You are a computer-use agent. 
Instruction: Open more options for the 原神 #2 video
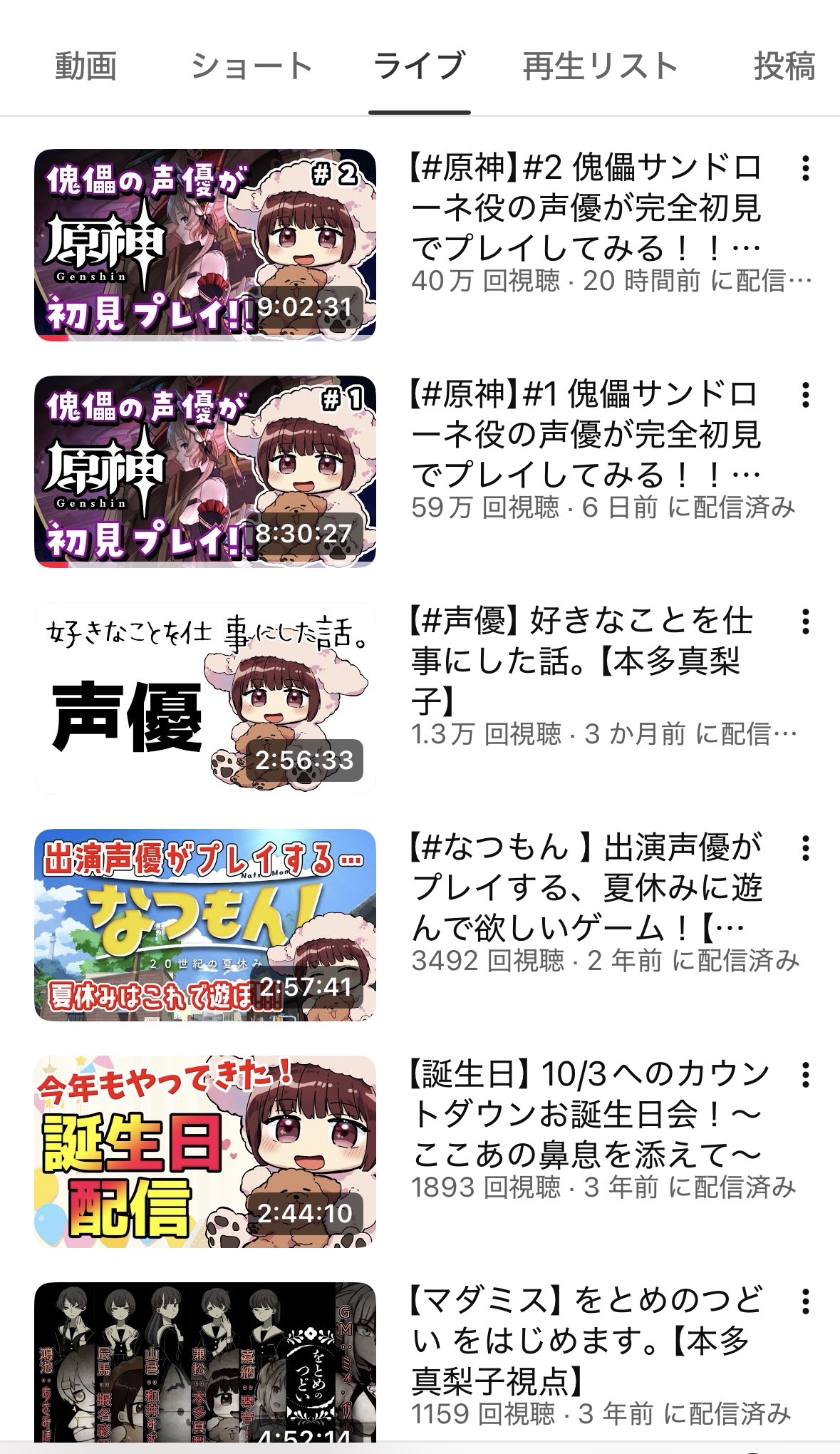point(805,168)
